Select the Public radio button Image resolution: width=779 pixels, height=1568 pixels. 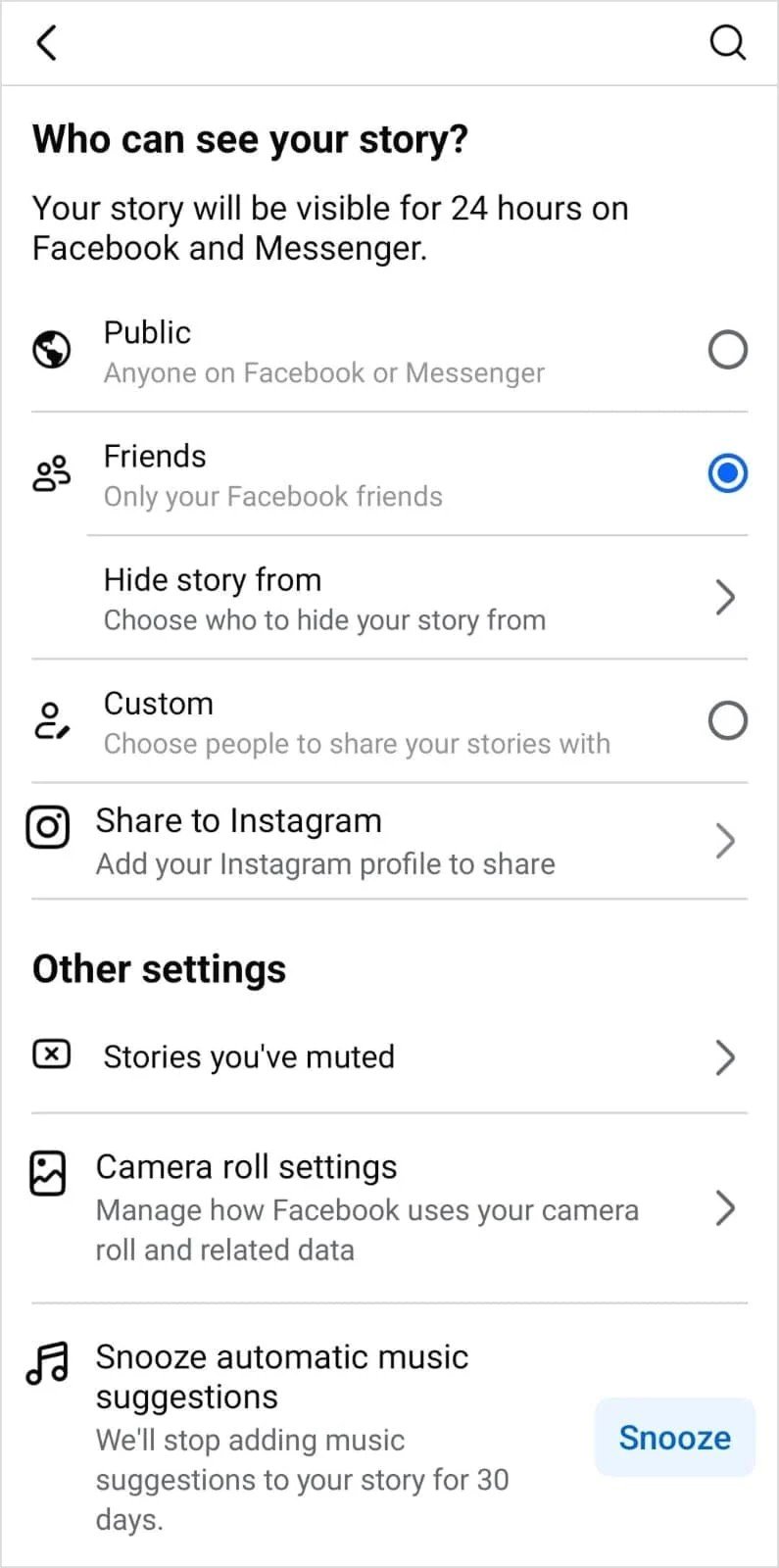[x=727, y=350]
